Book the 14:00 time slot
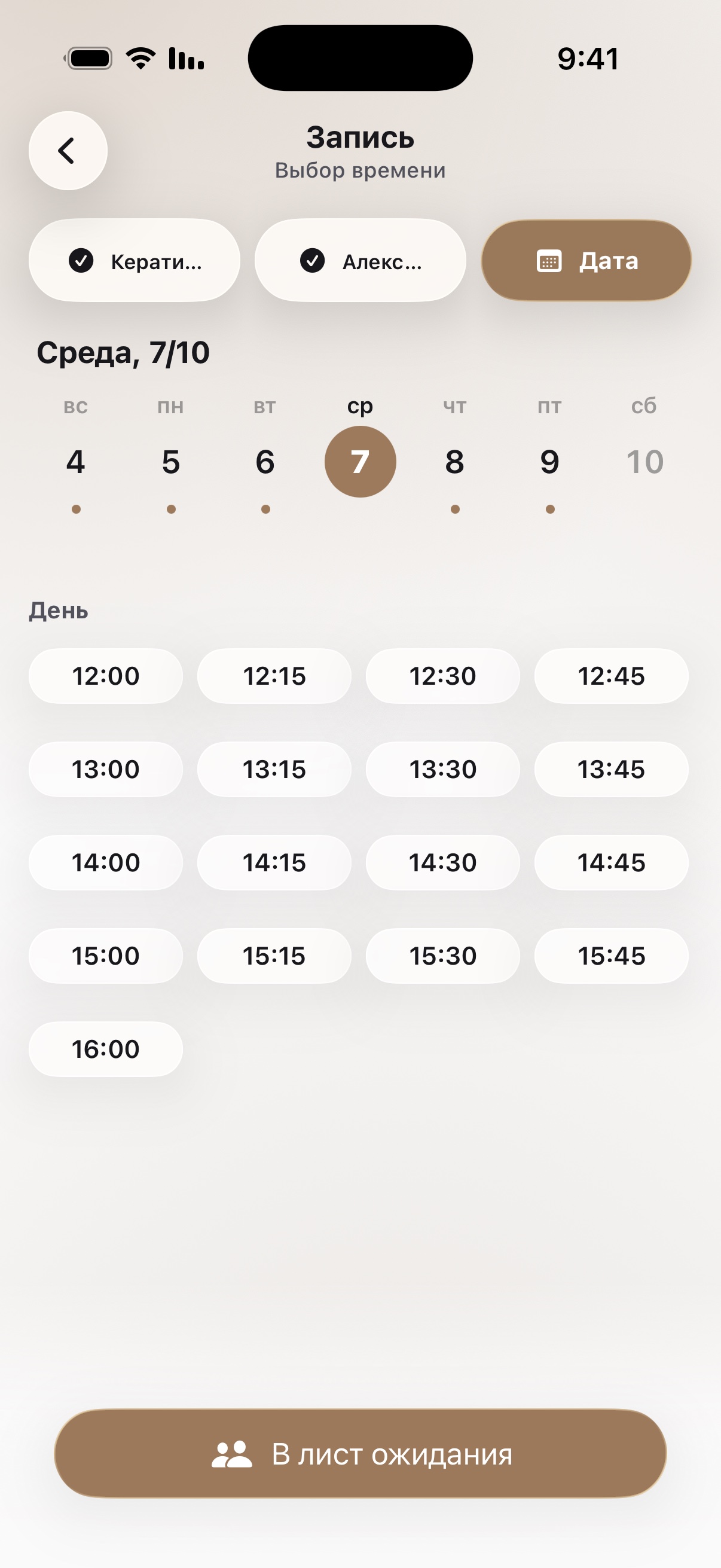 click(x=106, y=862)
